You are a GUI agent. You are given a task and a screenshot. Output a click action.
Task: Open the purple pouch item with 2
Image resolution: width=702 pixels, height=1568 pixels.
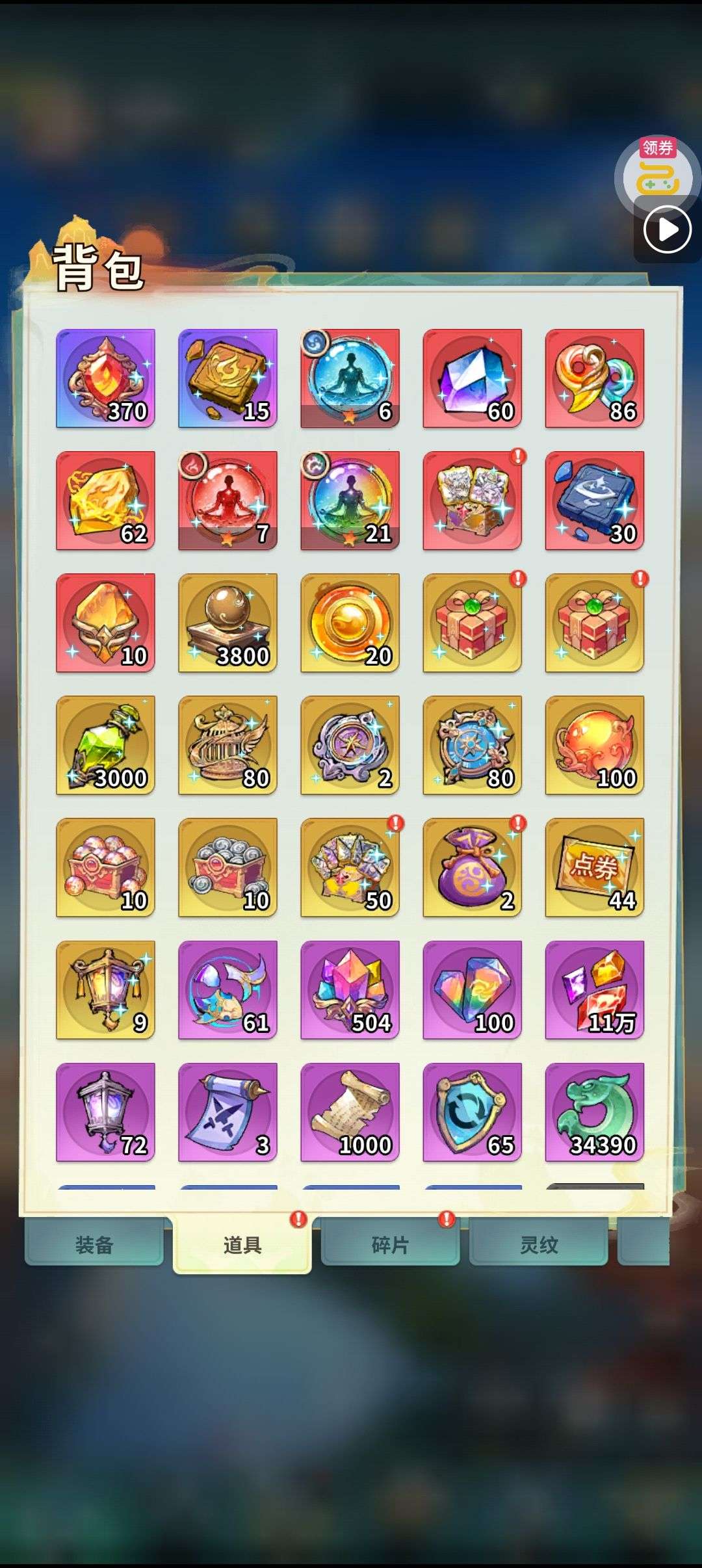tap(472, 867)
